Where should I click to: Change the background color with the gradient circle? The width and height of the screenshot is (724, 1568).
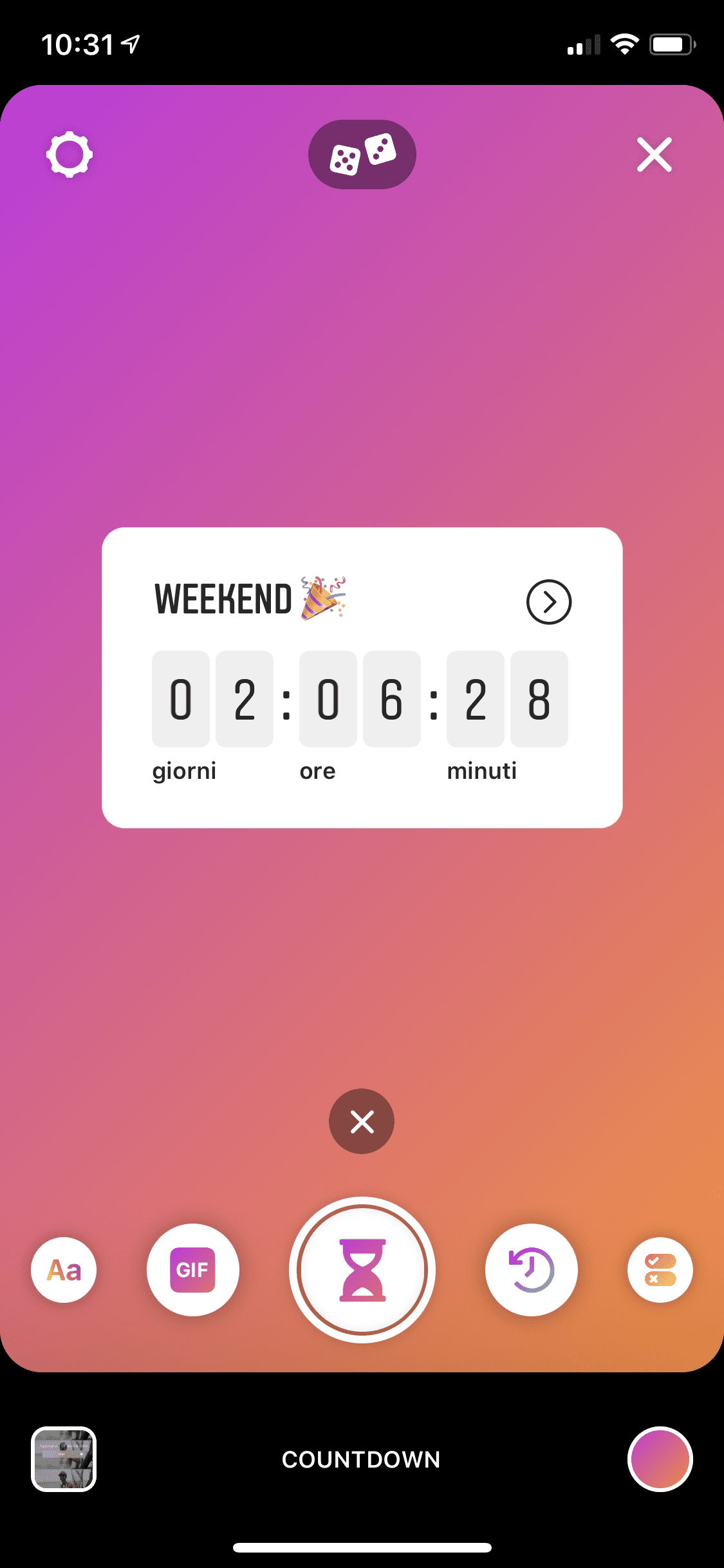point(660,1459)
